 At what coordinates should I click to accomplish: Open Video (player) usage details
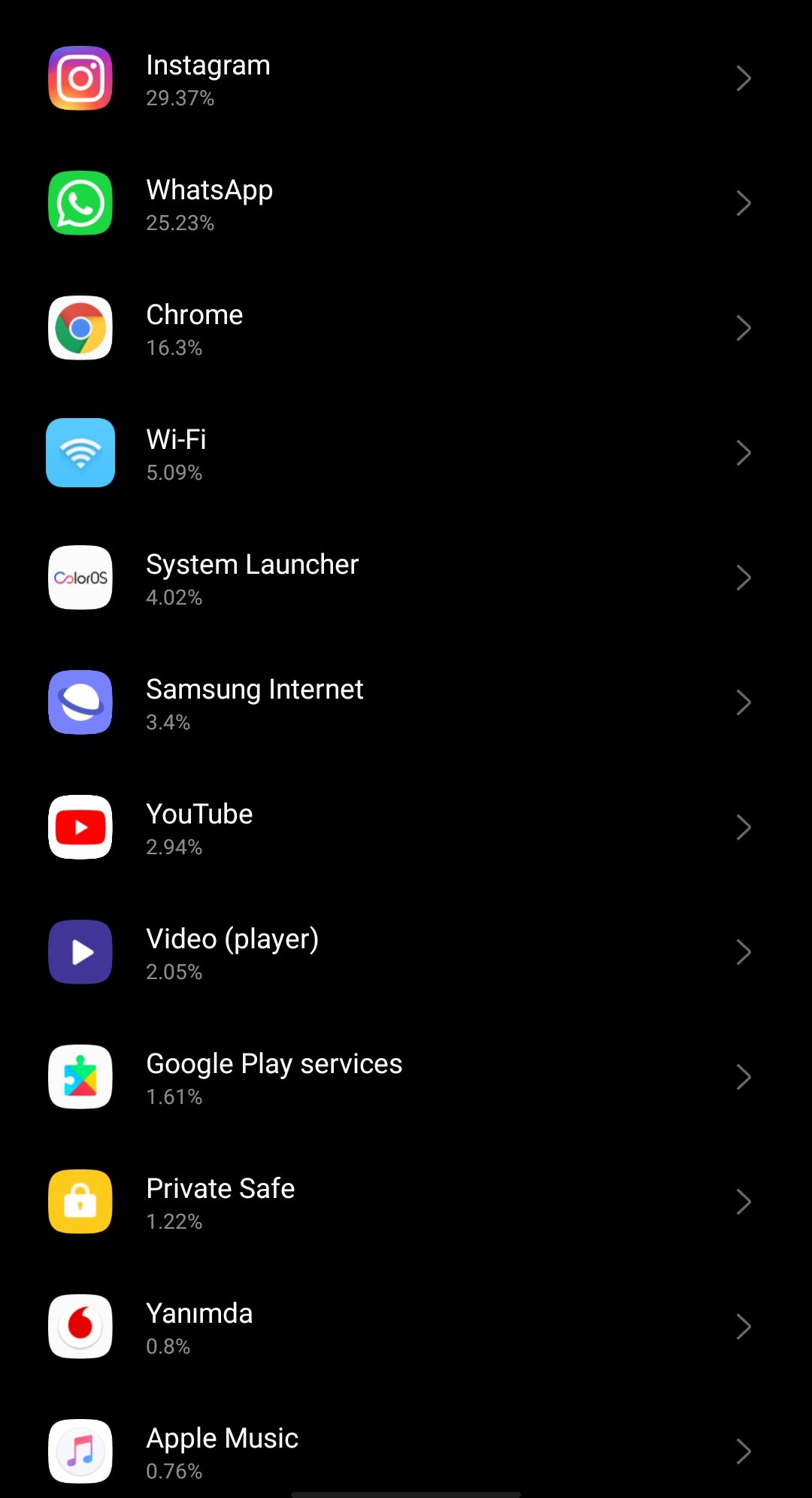point(406,952)
